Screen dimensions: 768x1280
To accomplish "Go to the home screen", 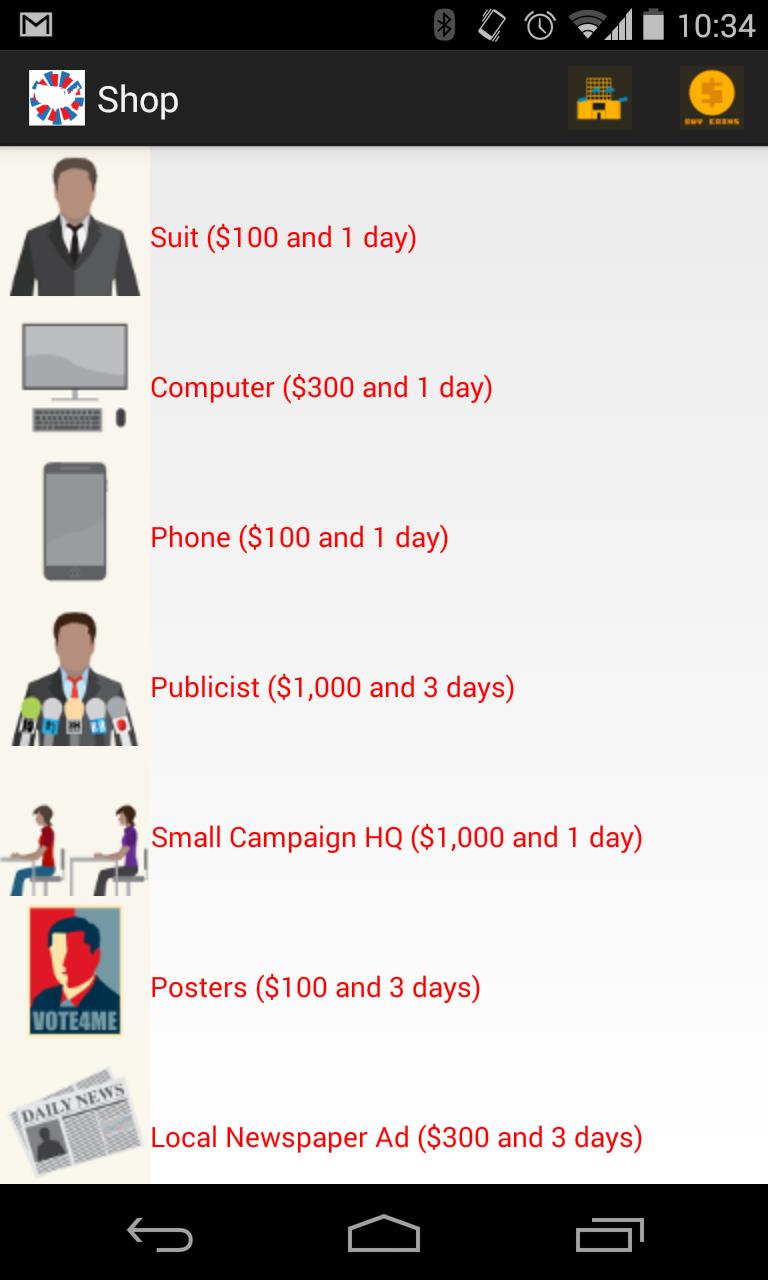I will pos(384,1234).
